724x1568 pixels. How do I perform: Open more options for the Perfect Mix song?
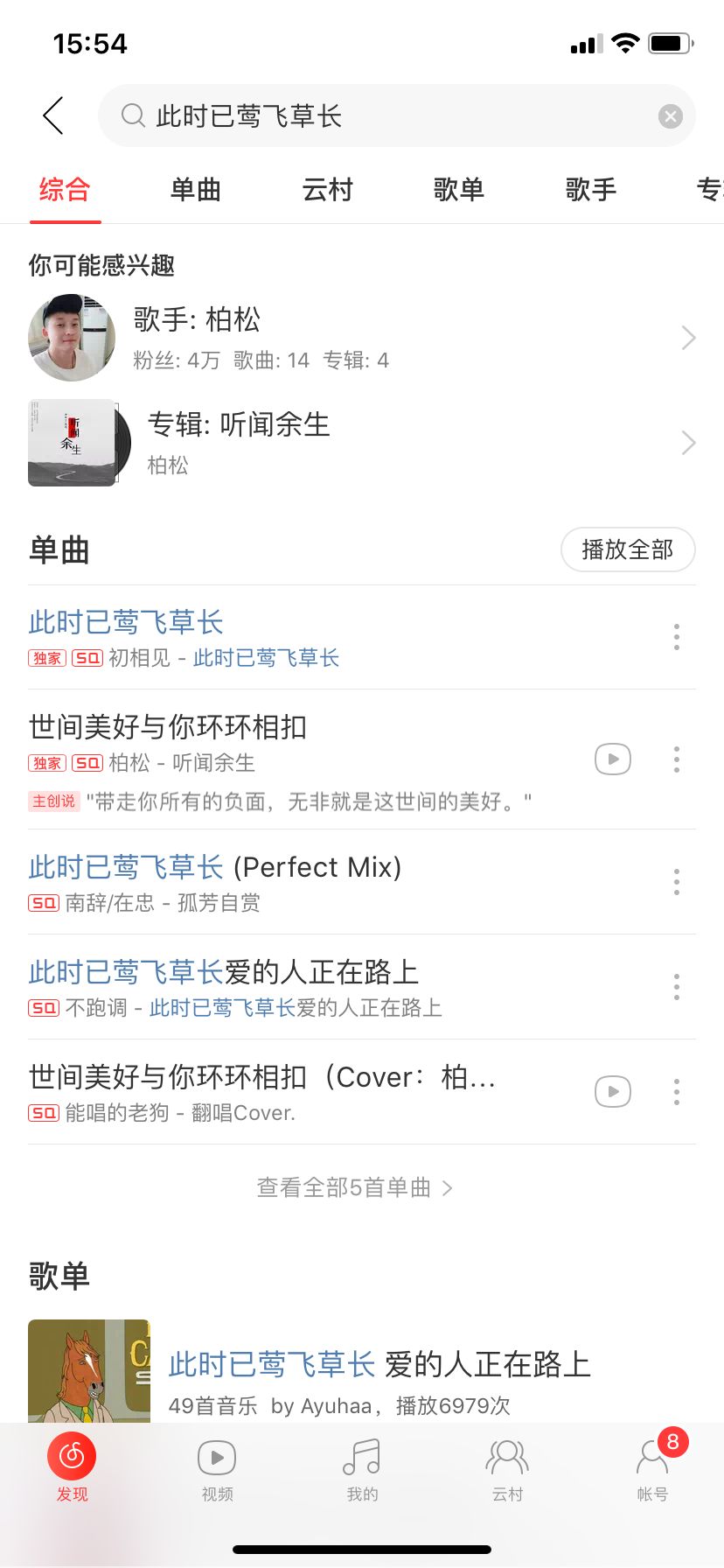(x=677, y=882)
